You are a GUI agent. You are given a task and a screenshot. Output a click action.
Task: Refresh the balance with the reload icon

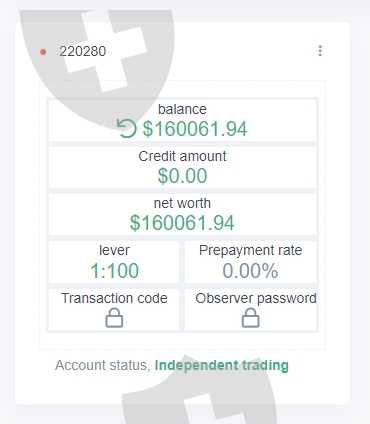[127, 129]
